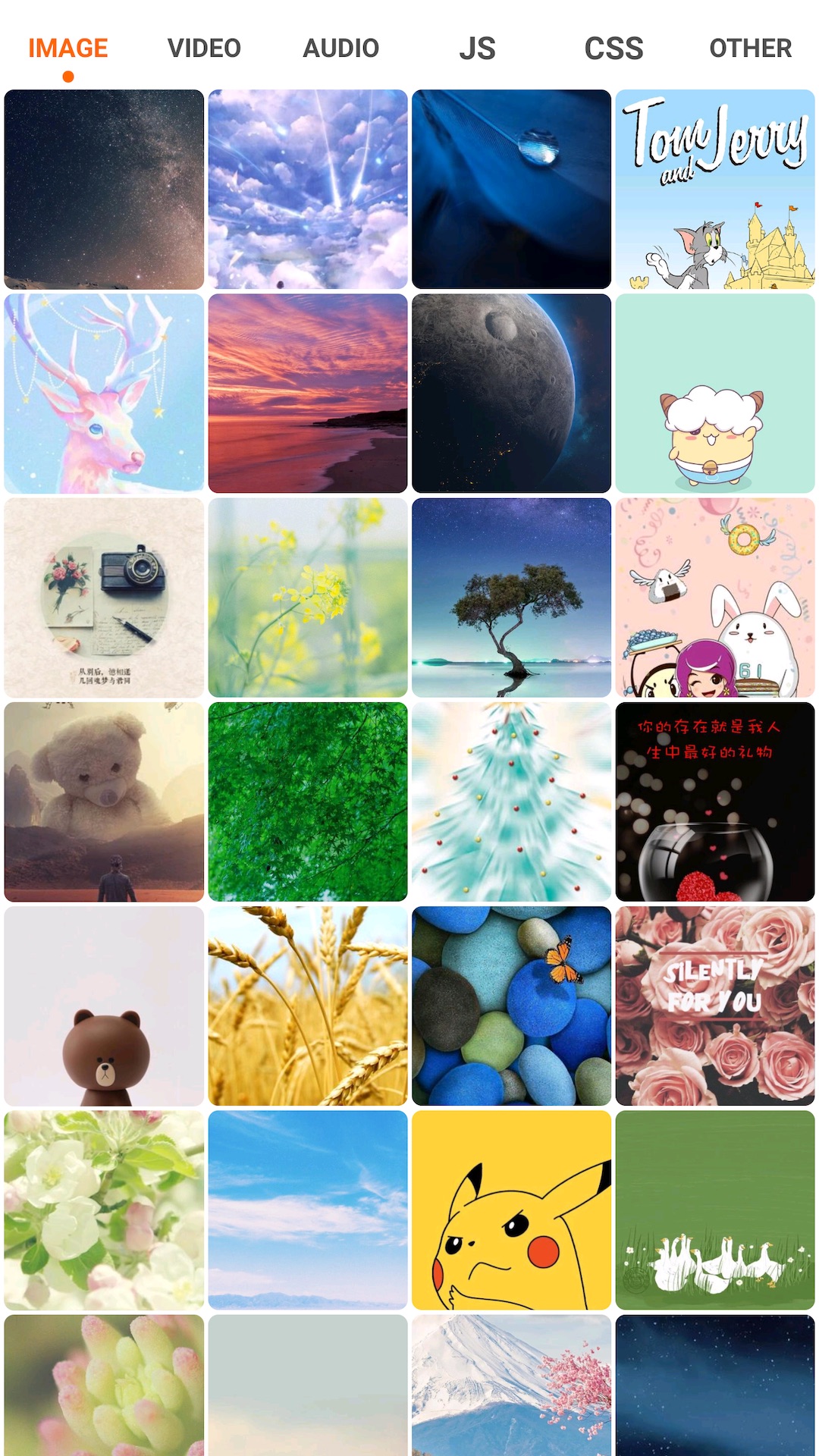Switch to the AUDIO tab

tap(340, 49)
